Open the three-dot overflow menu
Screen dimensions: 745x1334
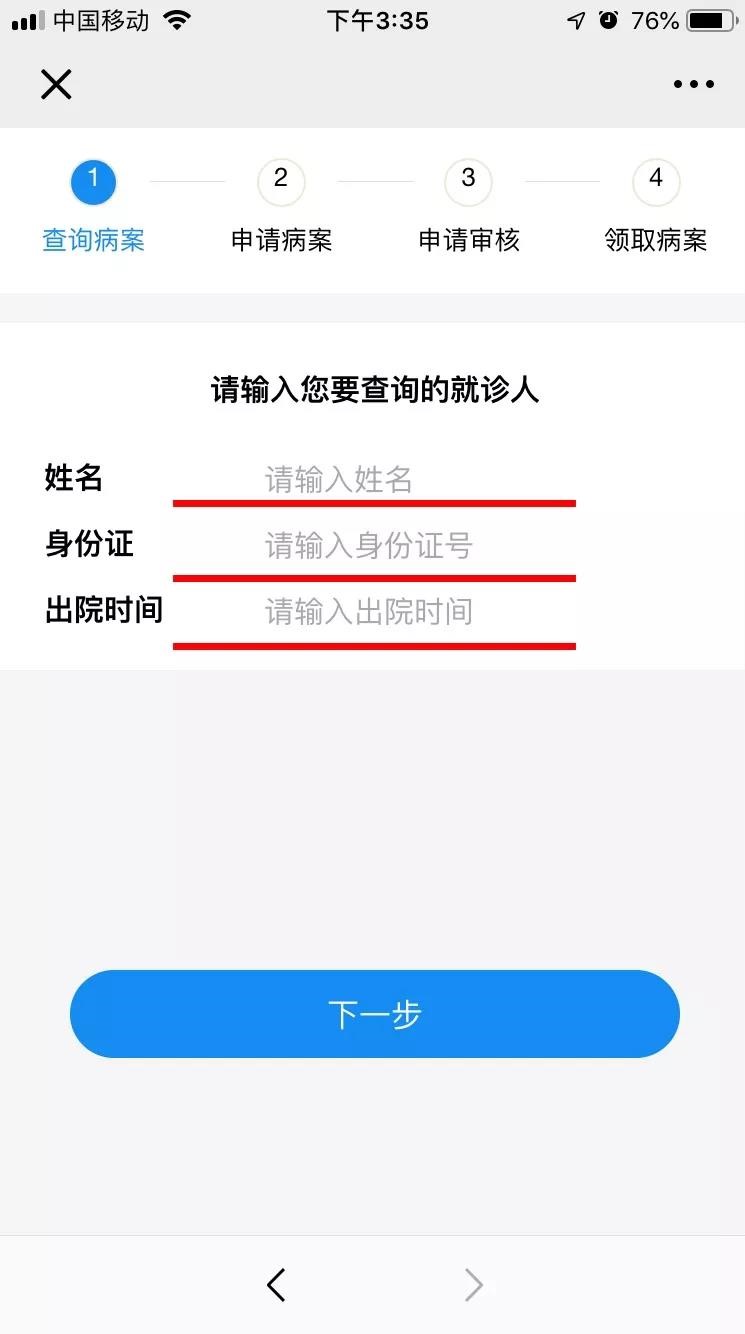point(694,85)
